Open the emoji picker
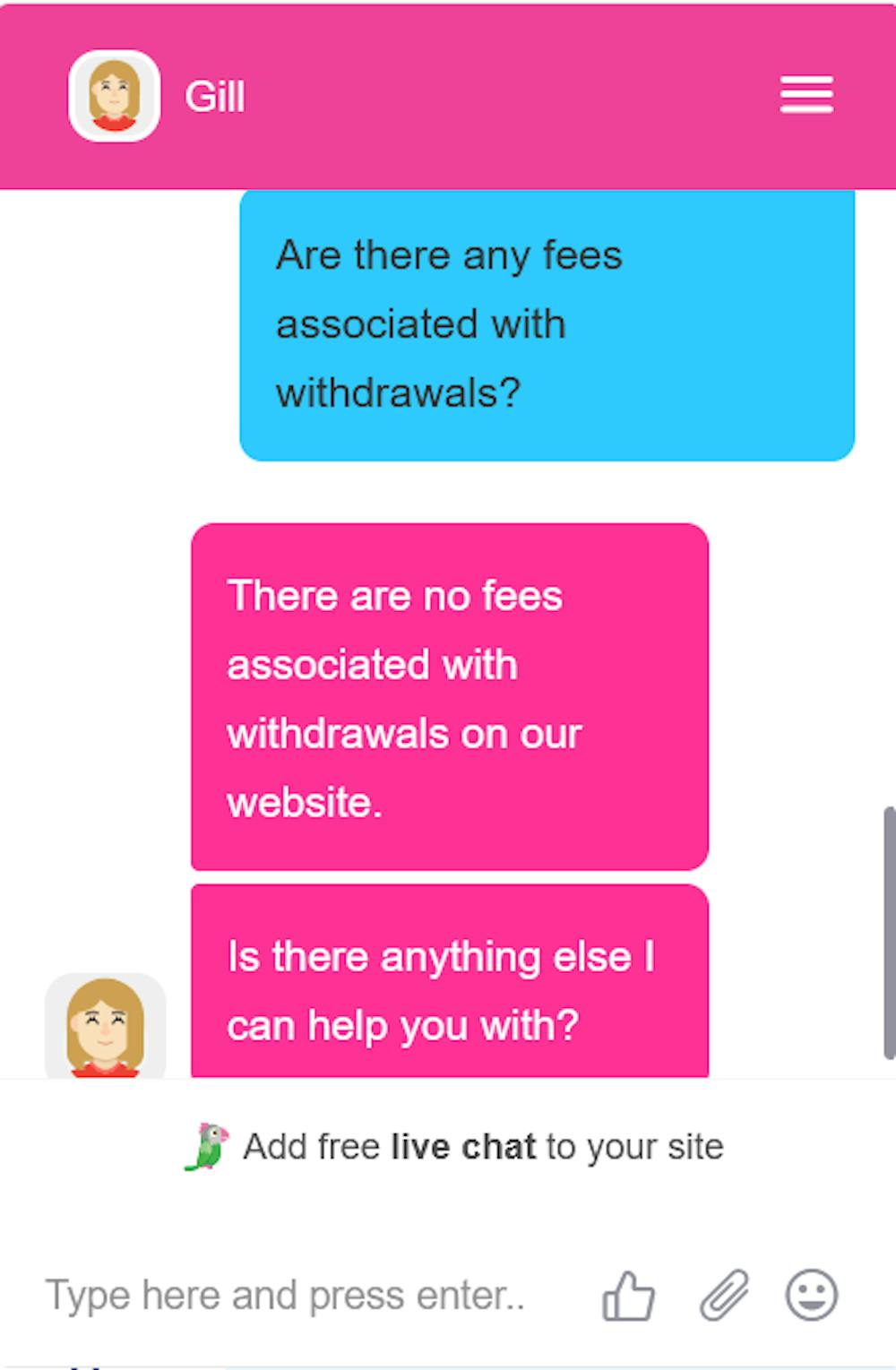The image size is (896, 1370). [x=812, y=1295]
